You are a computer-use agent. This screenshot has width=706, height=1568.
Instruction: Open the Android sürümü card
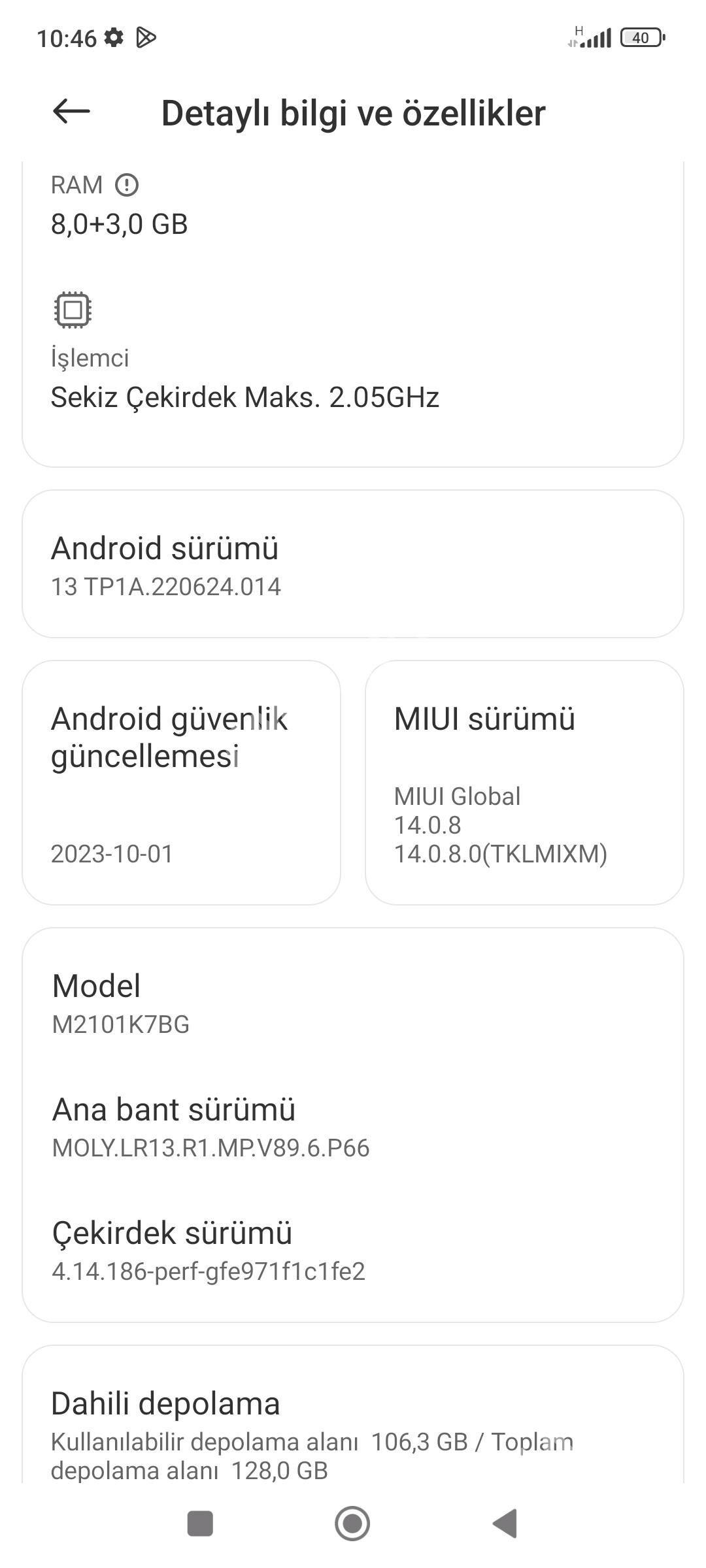(x=353, y=564)
